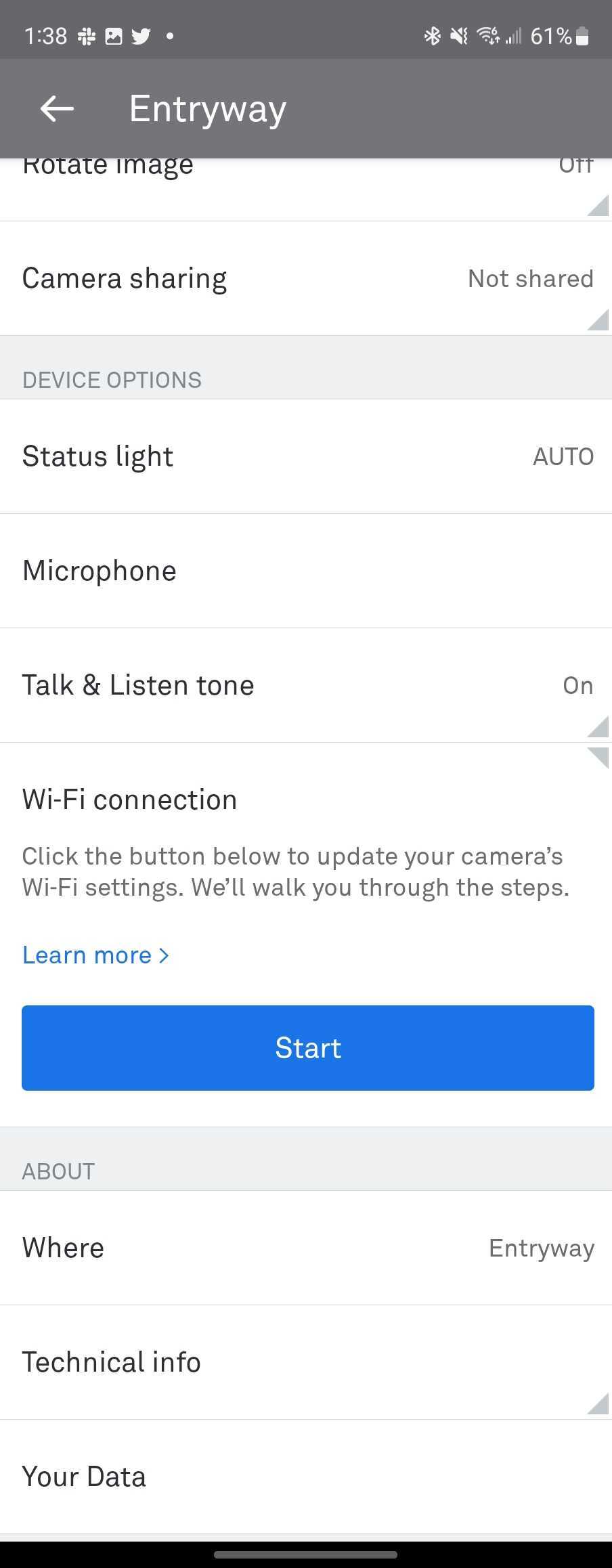The height and width of the screenshot is (1568, 612).
Task: Open Talk & Listen tone setting
Action: click(x=305, y=685)
